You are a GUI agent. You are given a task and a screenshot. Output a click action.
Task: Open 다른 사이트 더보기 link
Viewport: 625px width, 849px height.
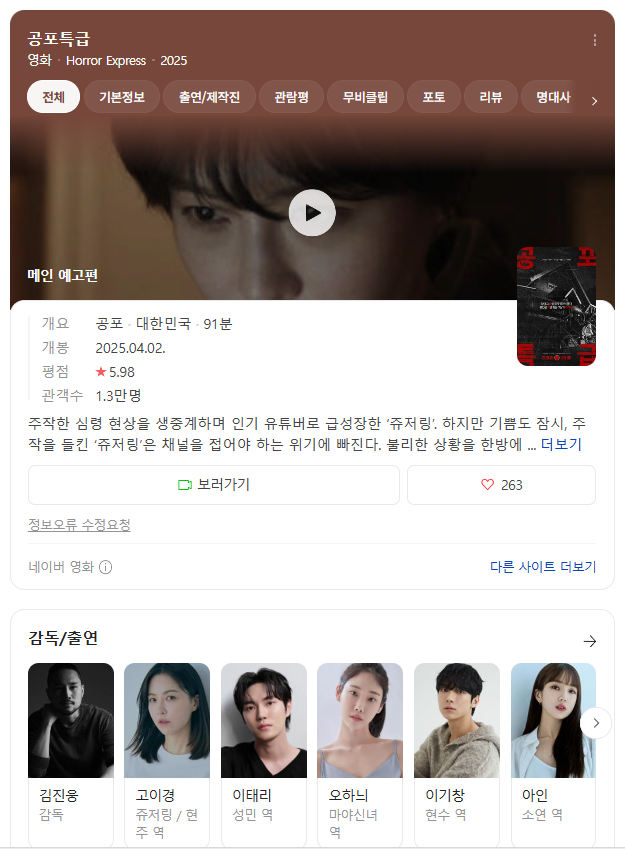(x=542, y=567)
